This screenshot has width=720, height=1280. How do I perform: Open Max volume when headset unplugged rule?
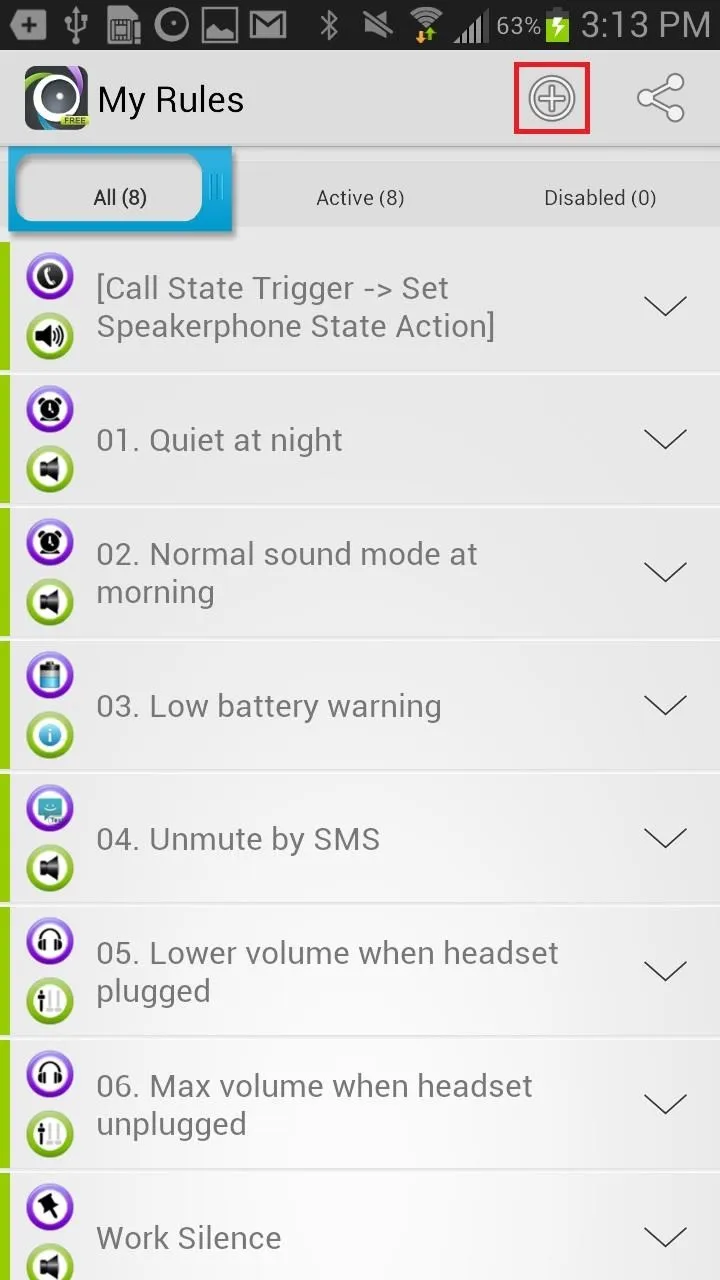click(x=360, y=1105)
